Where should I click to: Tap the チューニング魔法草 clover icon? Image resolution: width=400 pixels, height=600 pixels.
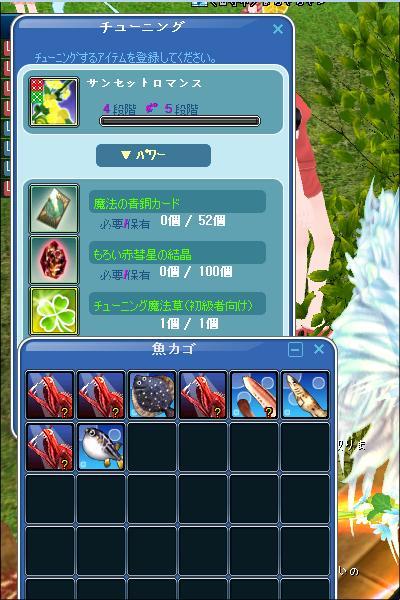click(54, 311)
